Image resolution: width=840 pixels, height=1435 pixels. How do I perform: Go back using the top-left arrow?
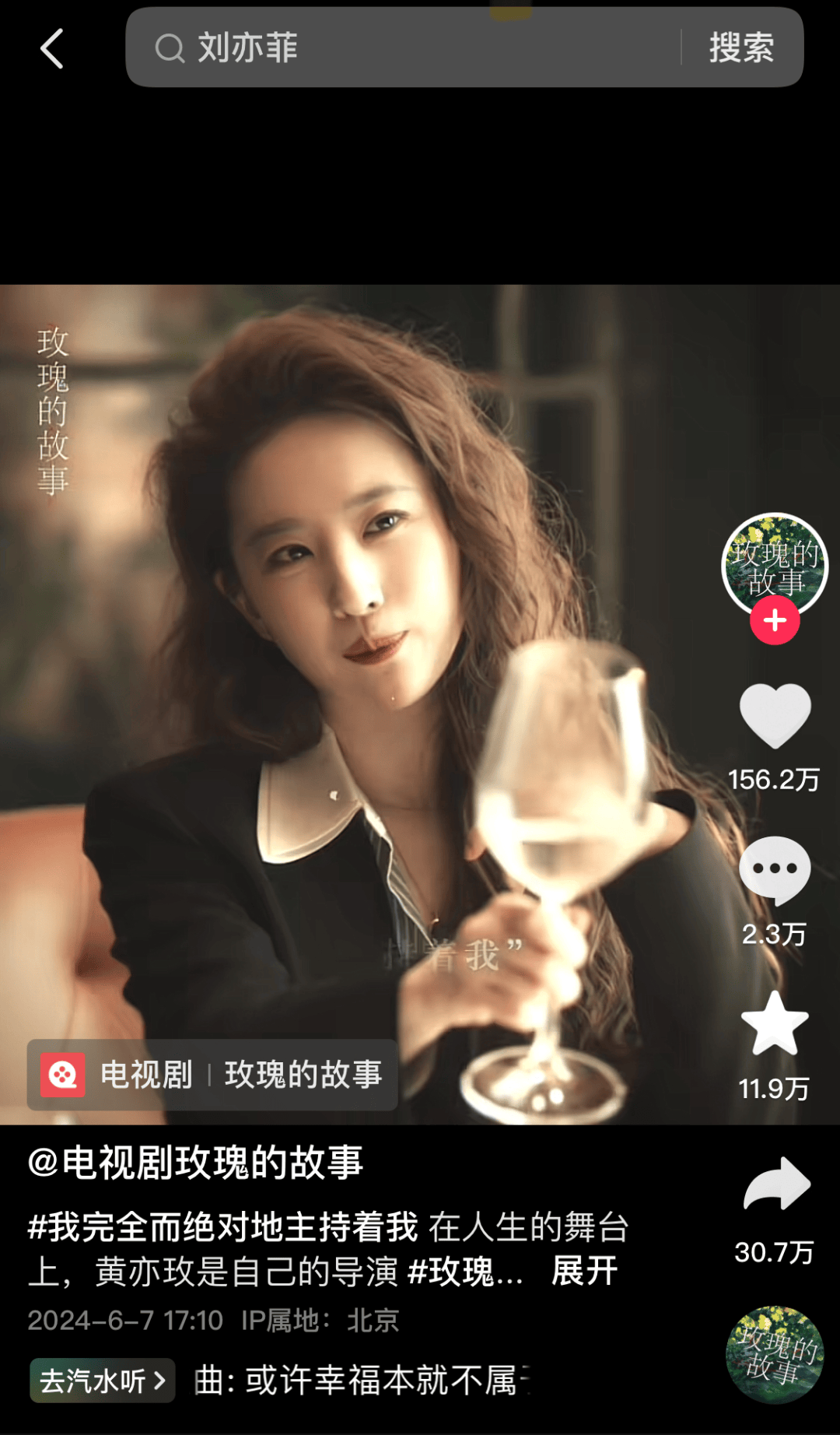52,49
